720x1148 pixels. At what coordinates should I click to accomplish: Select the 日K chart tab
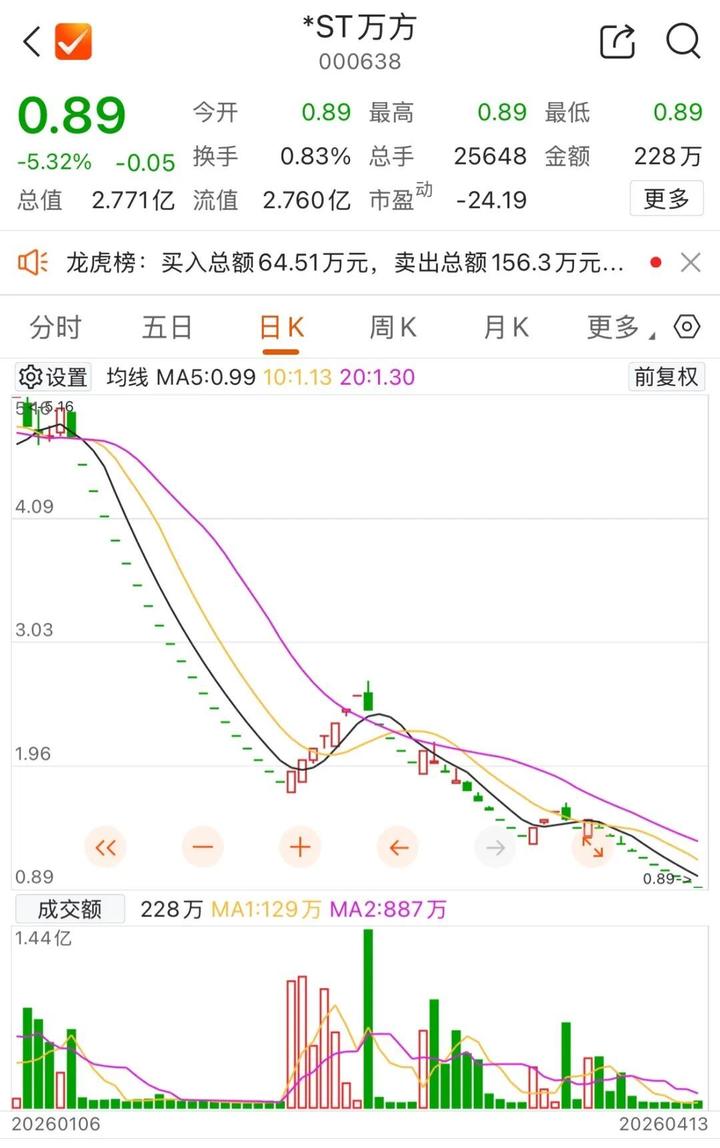pos(281,327)
